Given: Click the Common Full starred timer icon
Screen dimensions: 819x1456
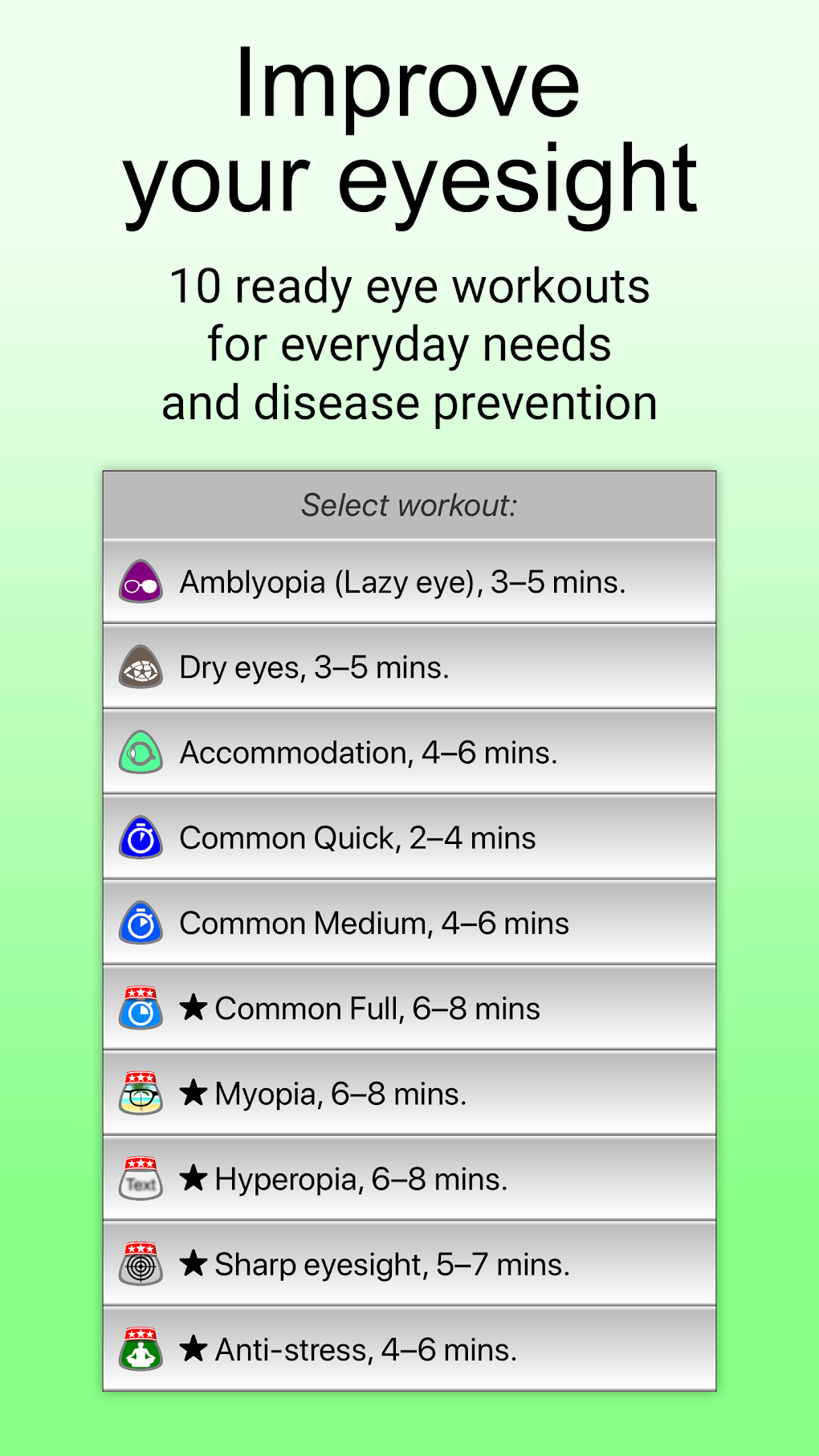Looking at the screenshot, I should click(141, 1008).
